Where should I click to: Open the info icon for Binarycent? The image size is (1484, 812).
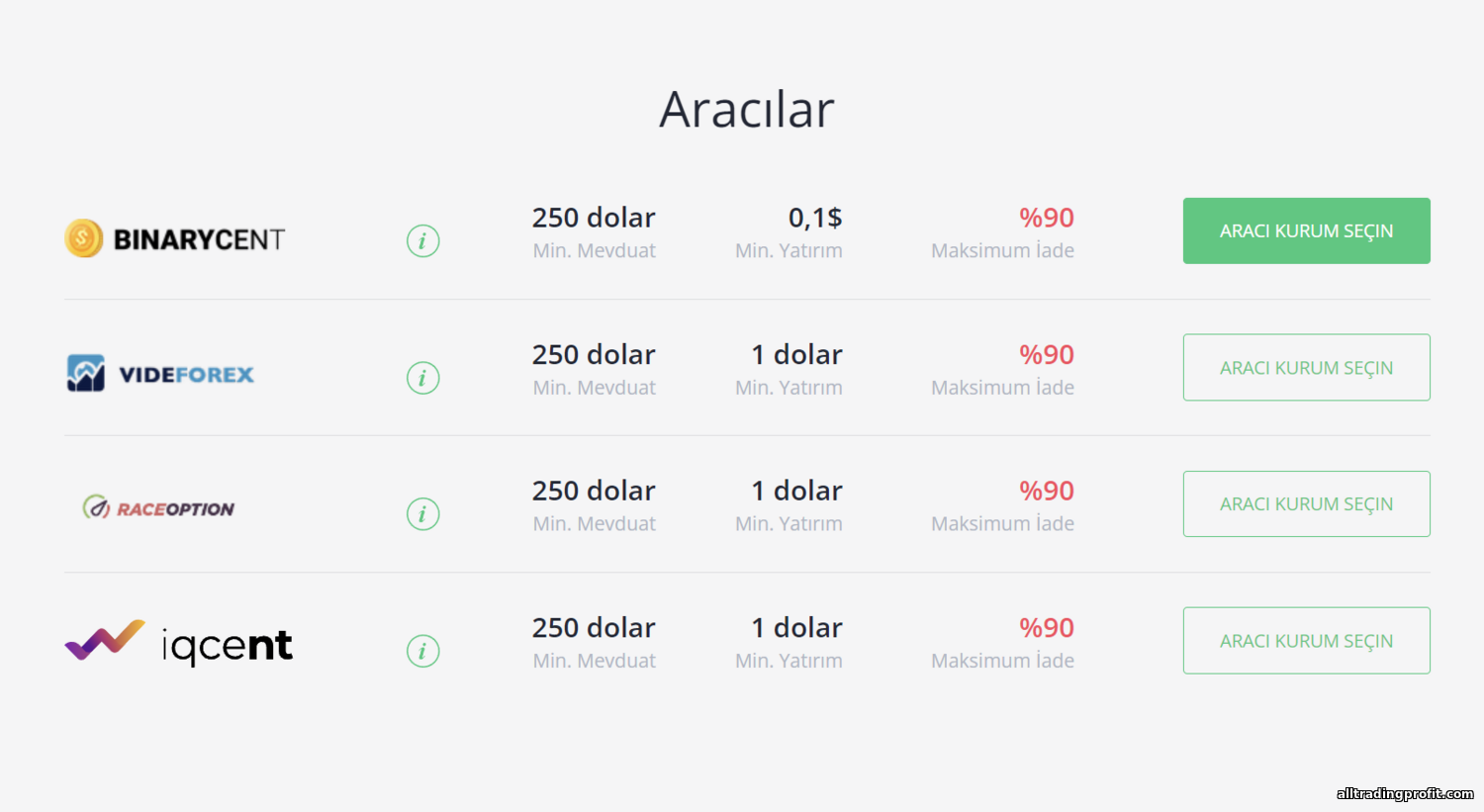[x=422, y=240]
